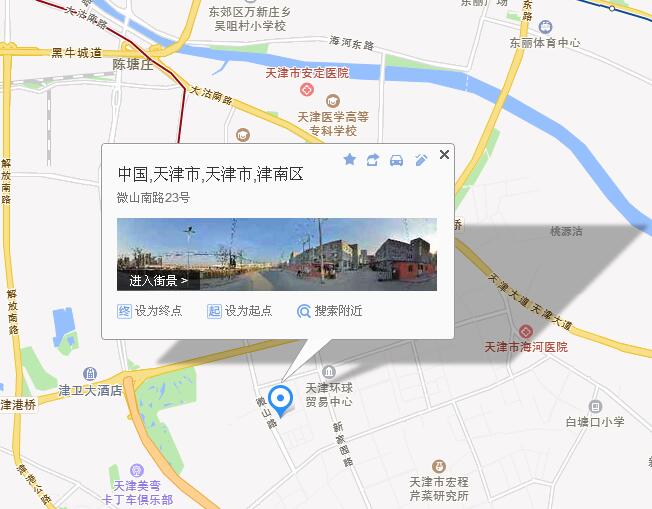Select 津卫大酒店 point of interest
This screenshot has height=509, width=652.
tap(89, 390)
